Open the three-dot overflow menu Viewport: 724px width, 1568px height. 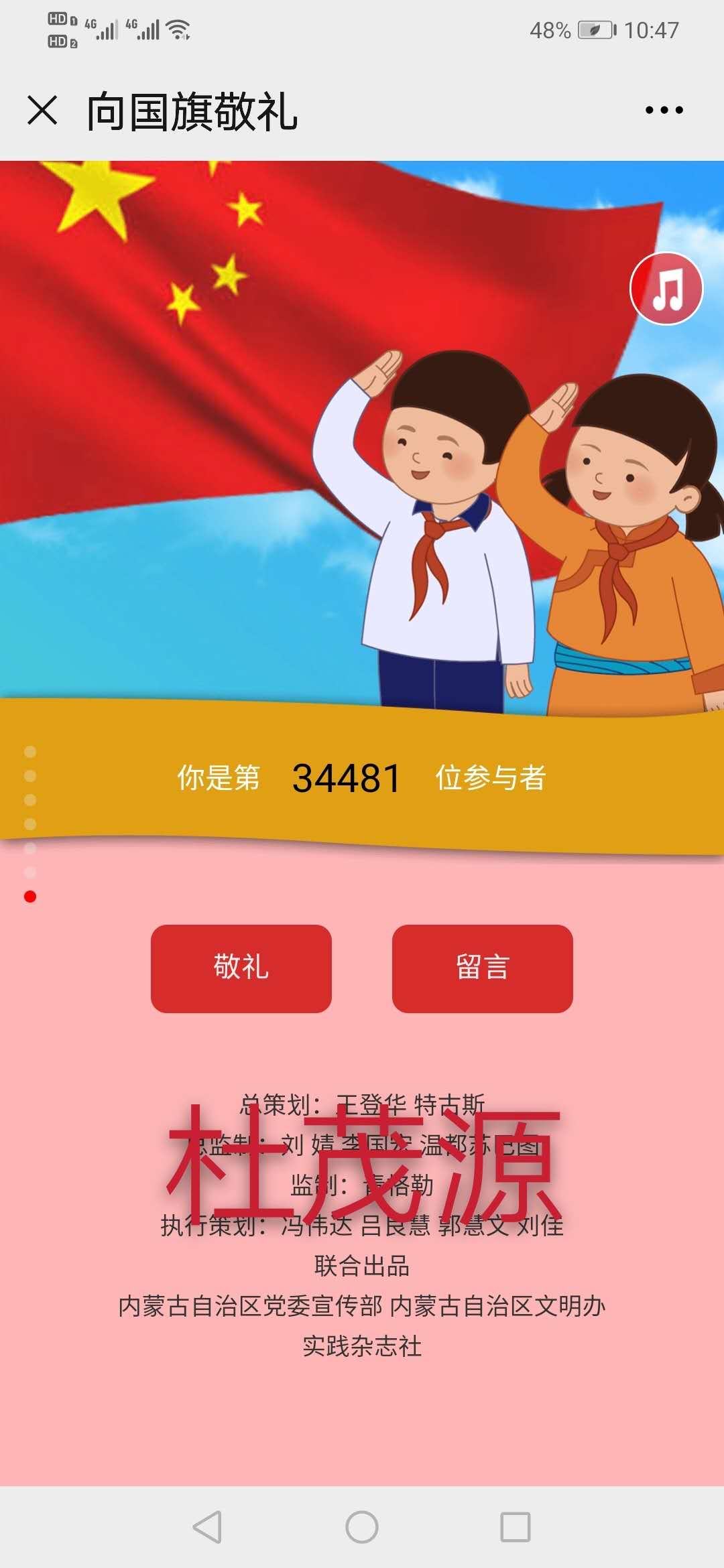point(664,111)
